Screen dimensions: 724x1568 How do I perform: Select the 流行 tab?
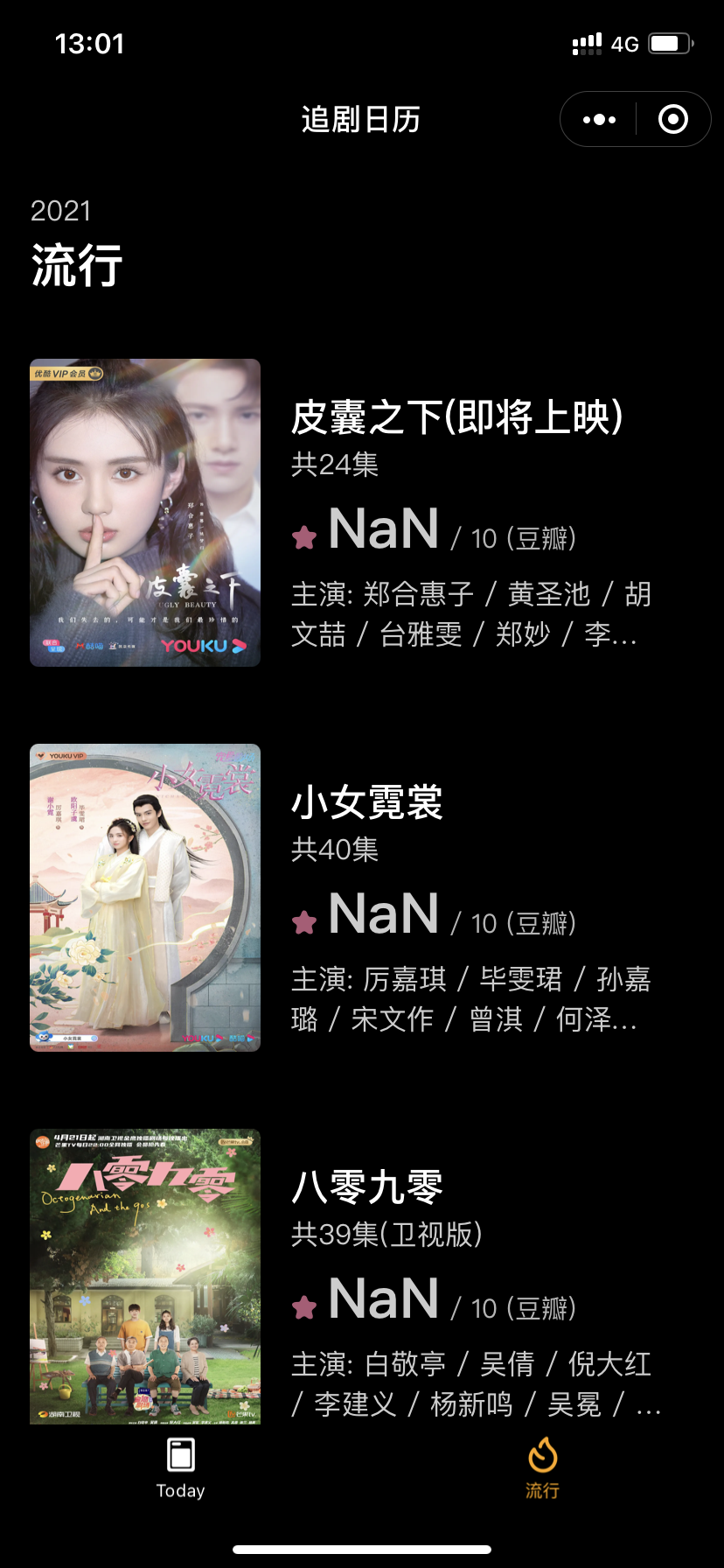[x=543, y=1469]
